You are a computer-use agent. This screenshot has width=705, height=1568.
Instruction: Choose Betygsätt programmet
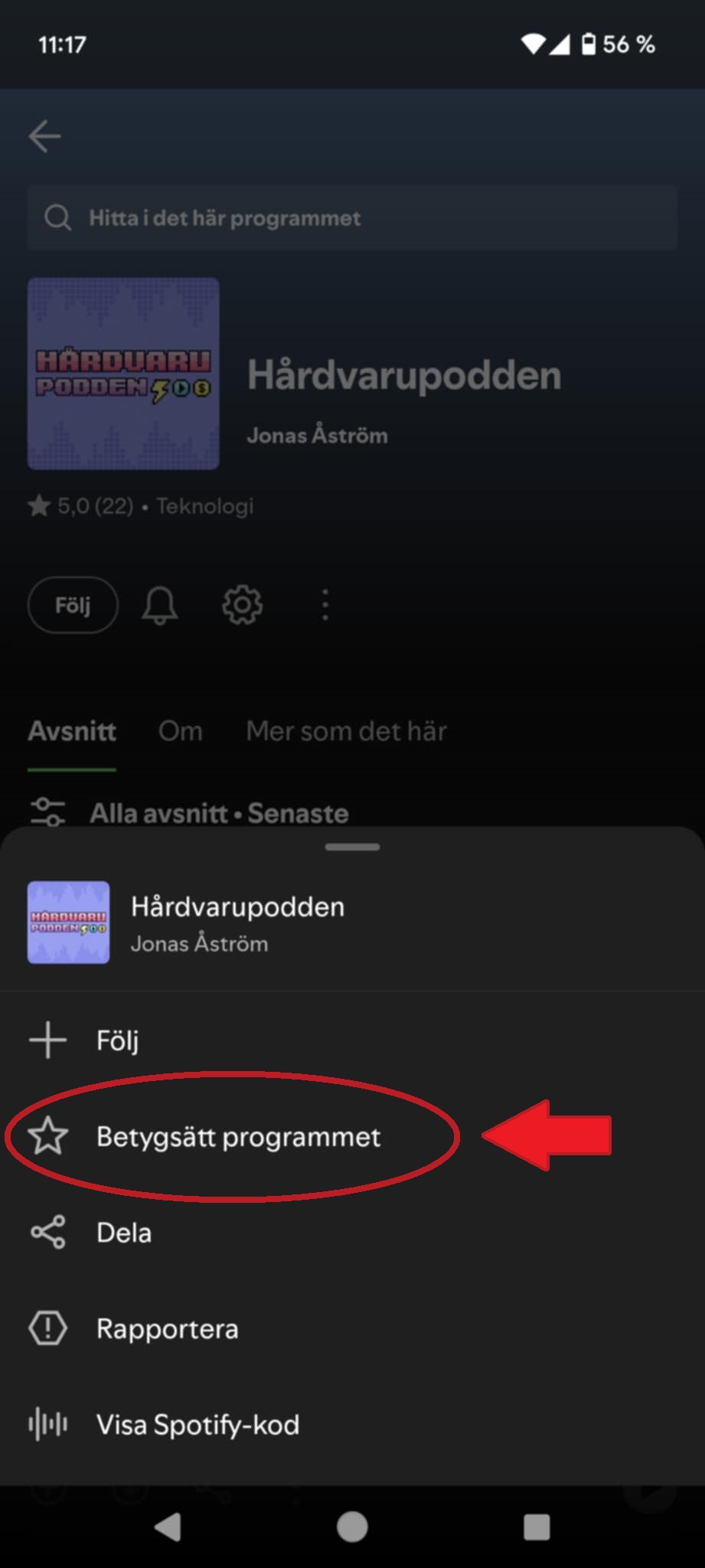point(237,1137)
